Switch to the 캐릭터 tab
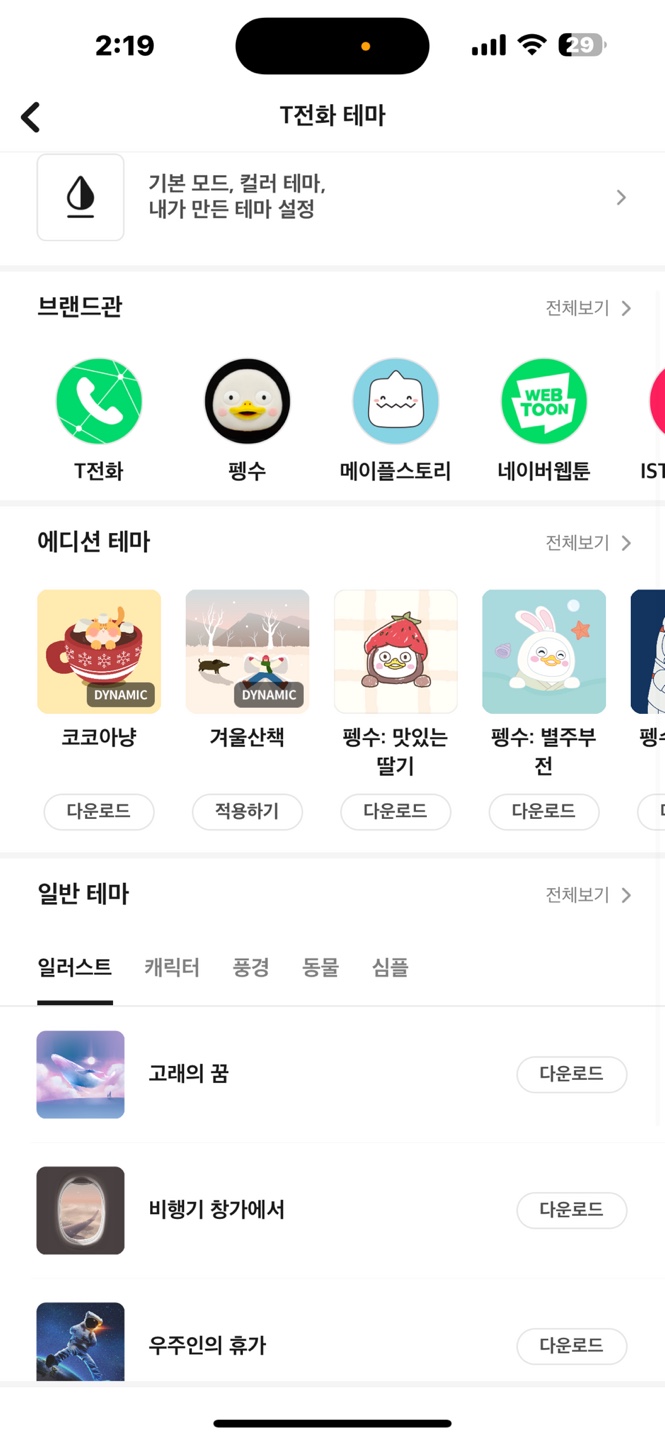 pyautogui.click(x=172, y=968)
